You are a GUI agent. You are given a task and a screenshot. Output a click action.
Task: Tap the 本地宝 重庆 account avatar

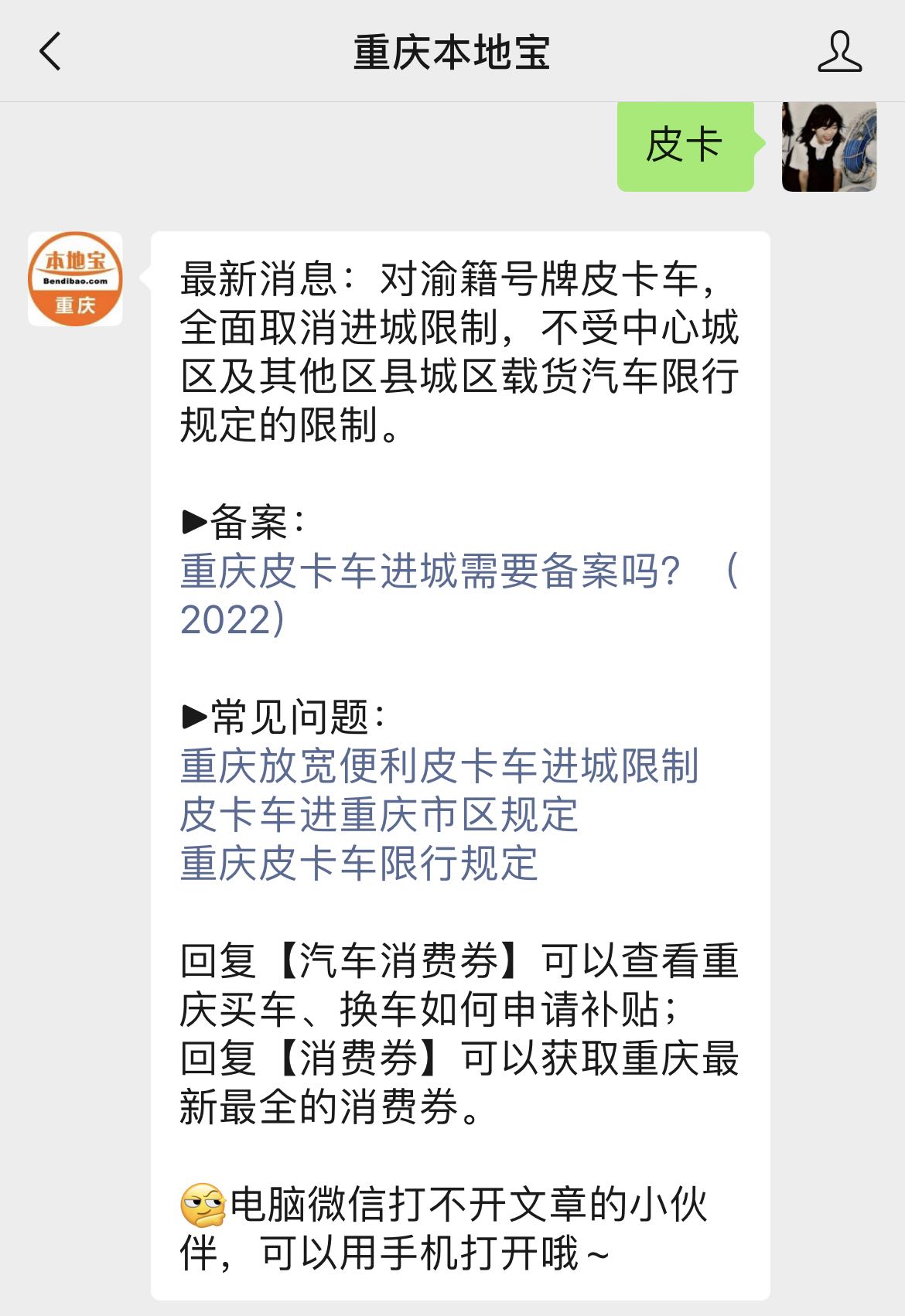75,279
